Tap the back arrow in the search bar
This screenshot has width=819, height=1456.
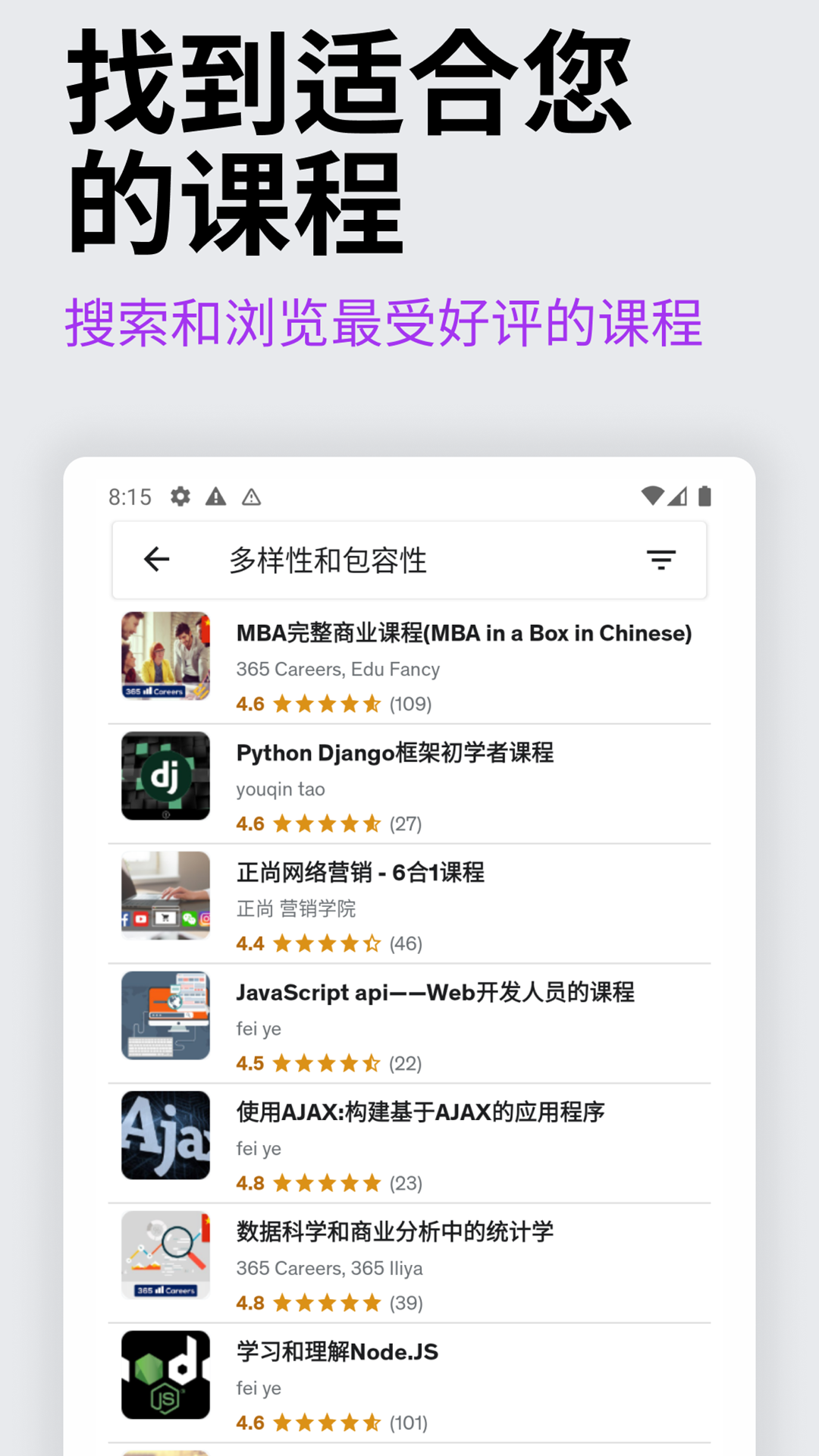[155, 559]
